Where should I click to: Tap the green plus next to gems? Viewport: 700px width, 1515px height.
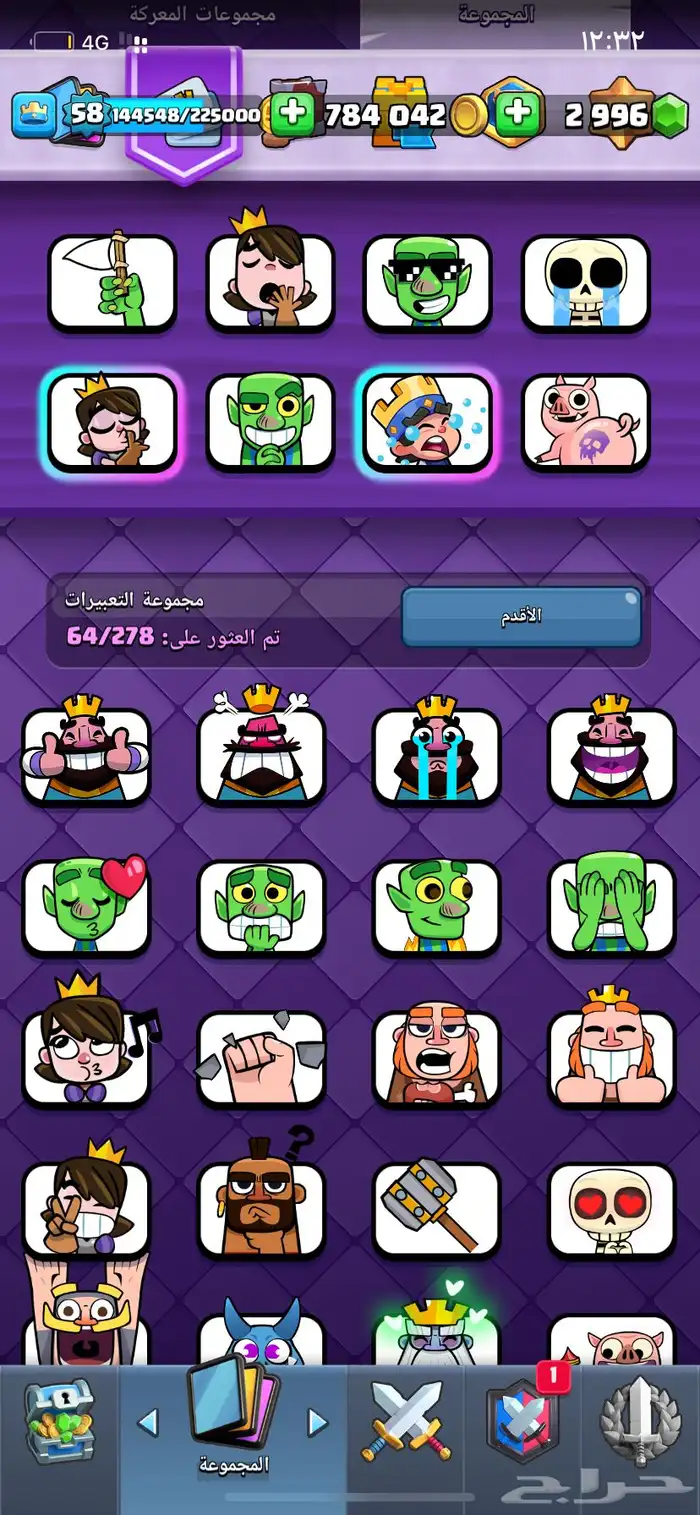click(519, 115)
